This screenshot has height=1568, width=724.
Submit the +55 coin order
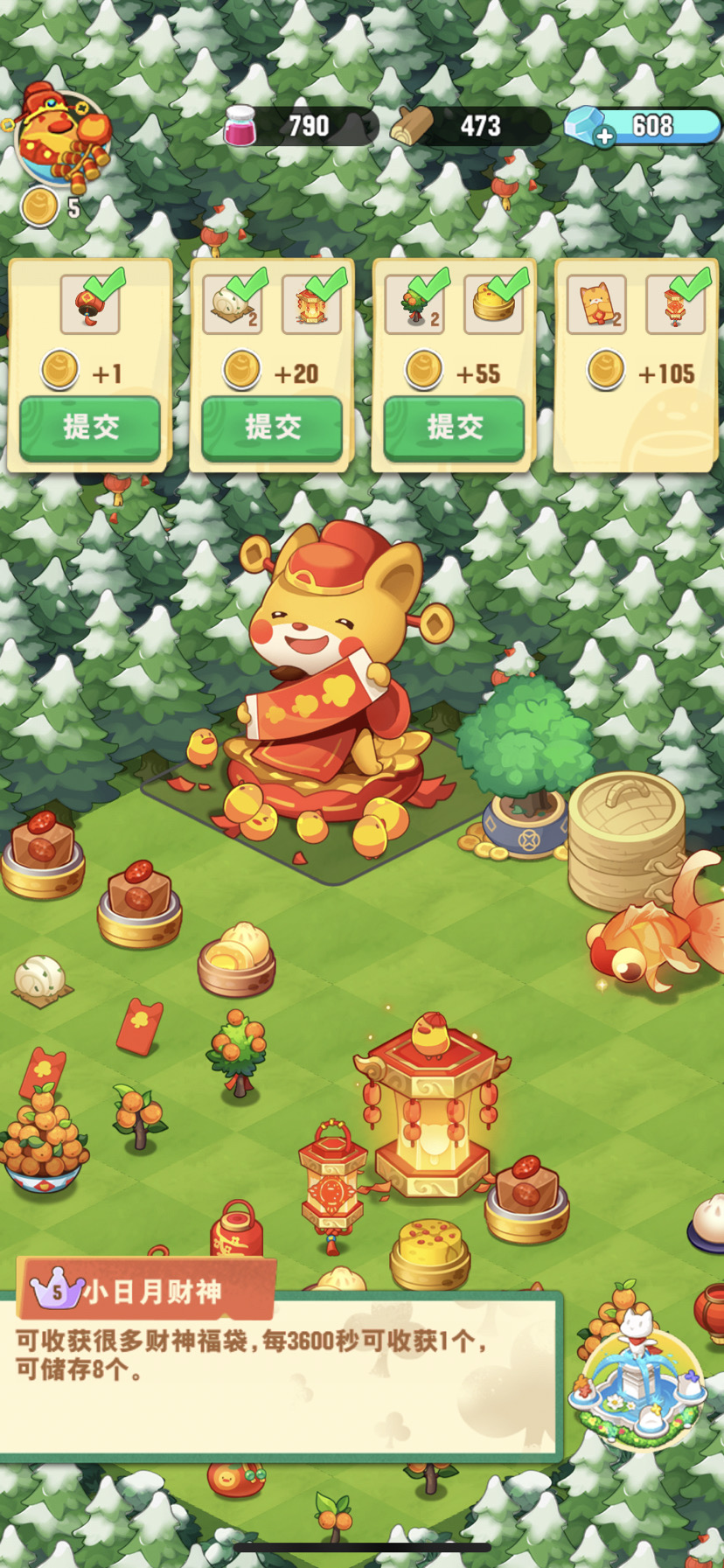pyautogui.click(x=454, y=428)
